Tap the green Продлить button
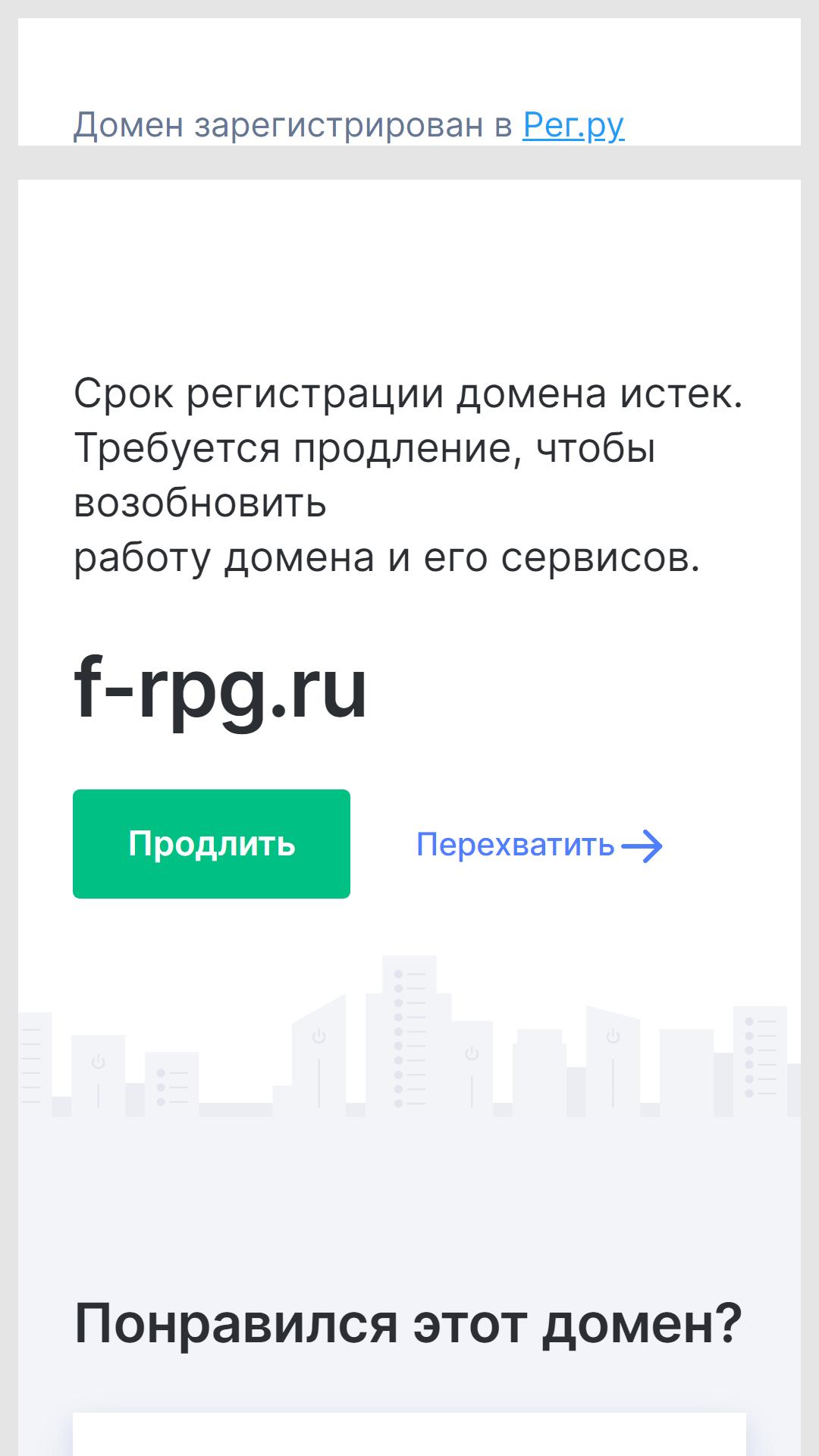 click(x=212, y=844)
